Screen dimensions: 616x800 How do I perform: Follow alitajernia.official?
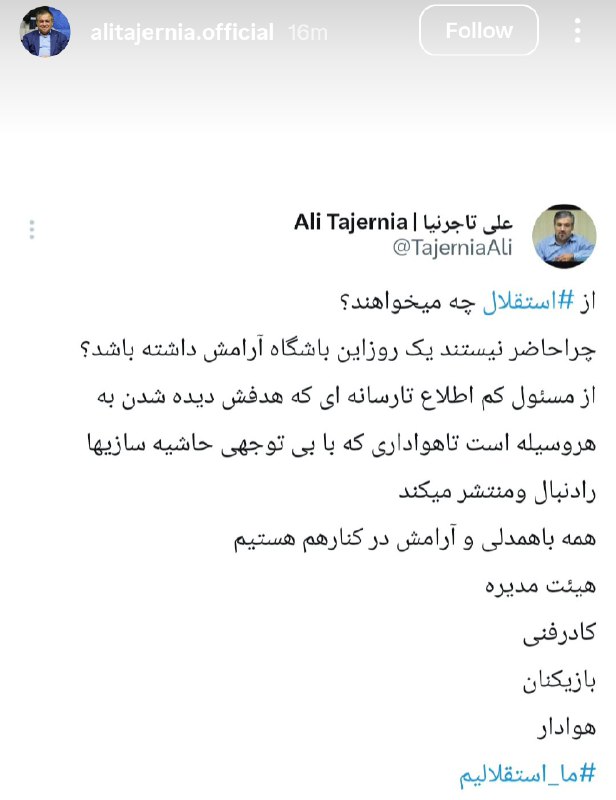[x=478, y=31]
